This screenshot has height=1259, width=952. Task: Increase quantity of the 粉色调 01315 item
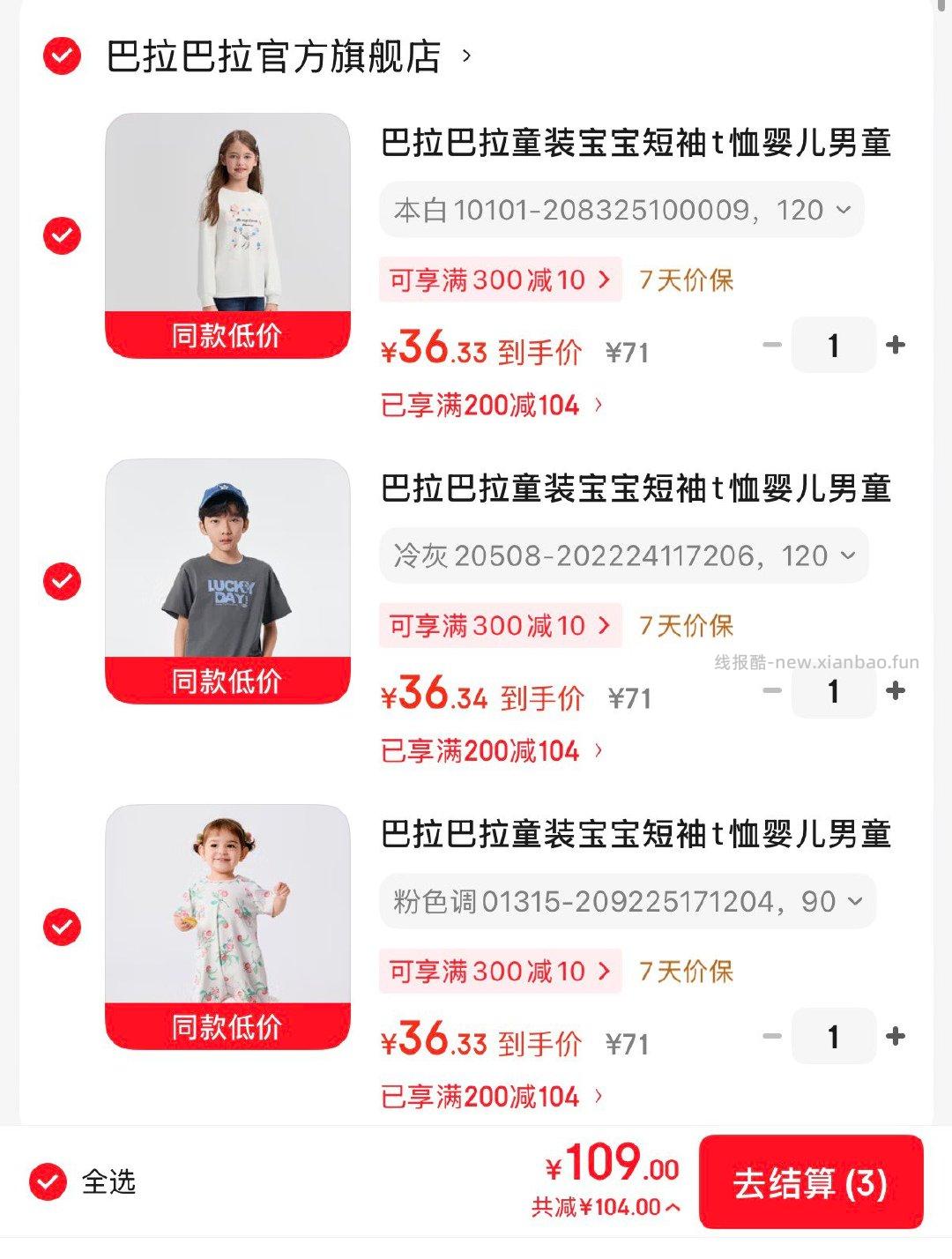896,1036
